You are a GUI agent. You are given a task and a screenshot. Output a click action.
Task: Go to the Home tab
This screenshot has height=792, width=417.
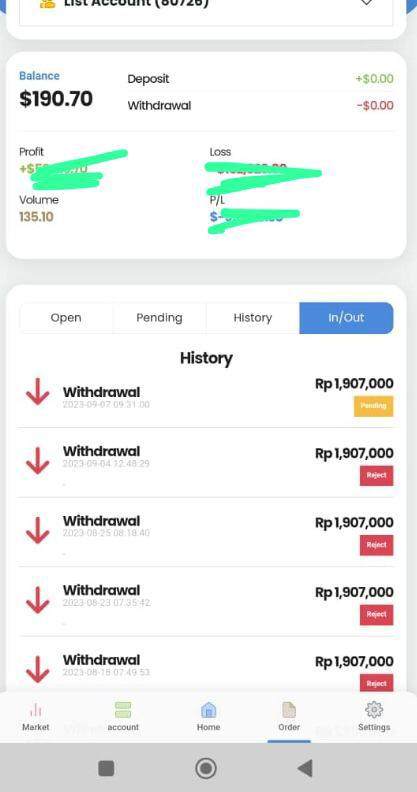pyautogui.click(x=208, y=717)
